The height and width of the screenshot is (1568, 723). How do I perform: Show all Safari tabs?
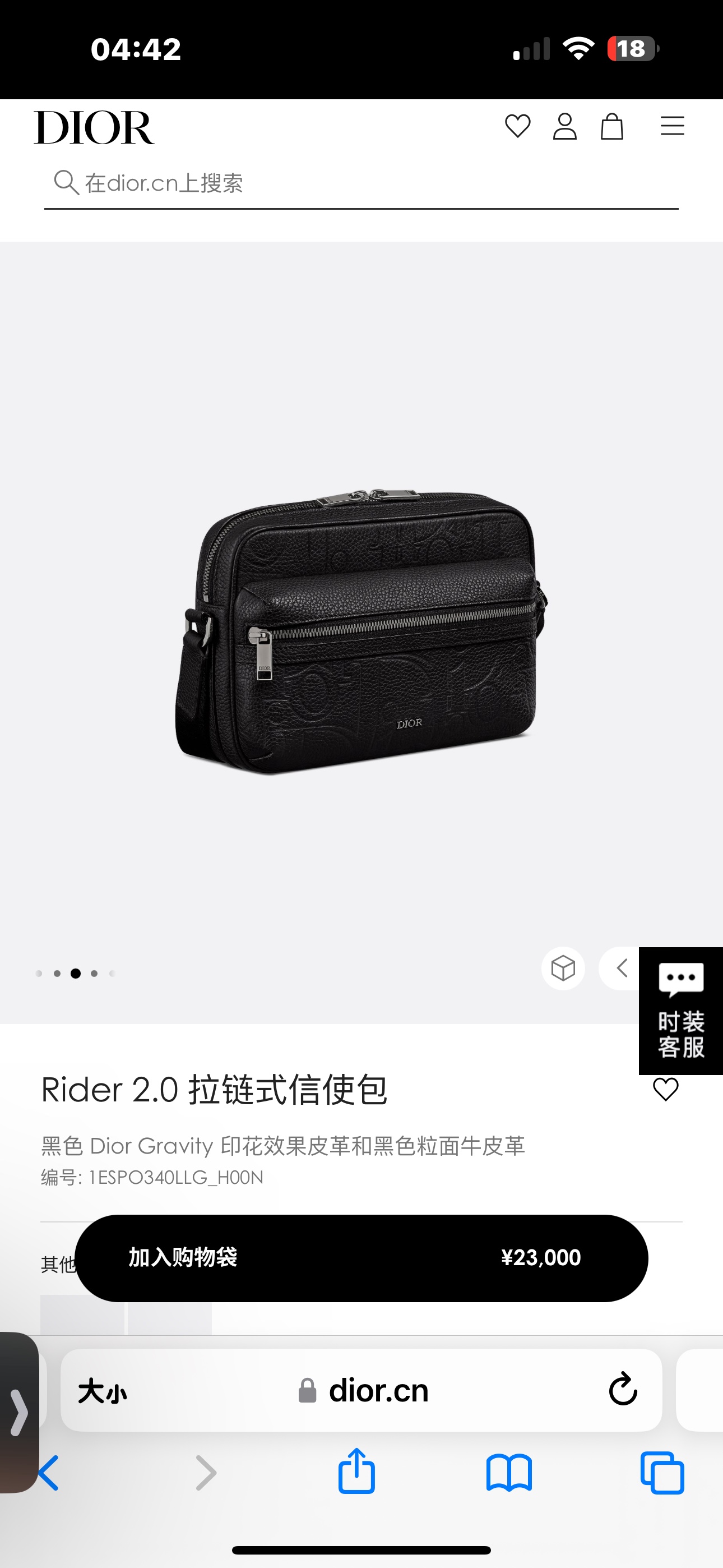pos(662,1473)
